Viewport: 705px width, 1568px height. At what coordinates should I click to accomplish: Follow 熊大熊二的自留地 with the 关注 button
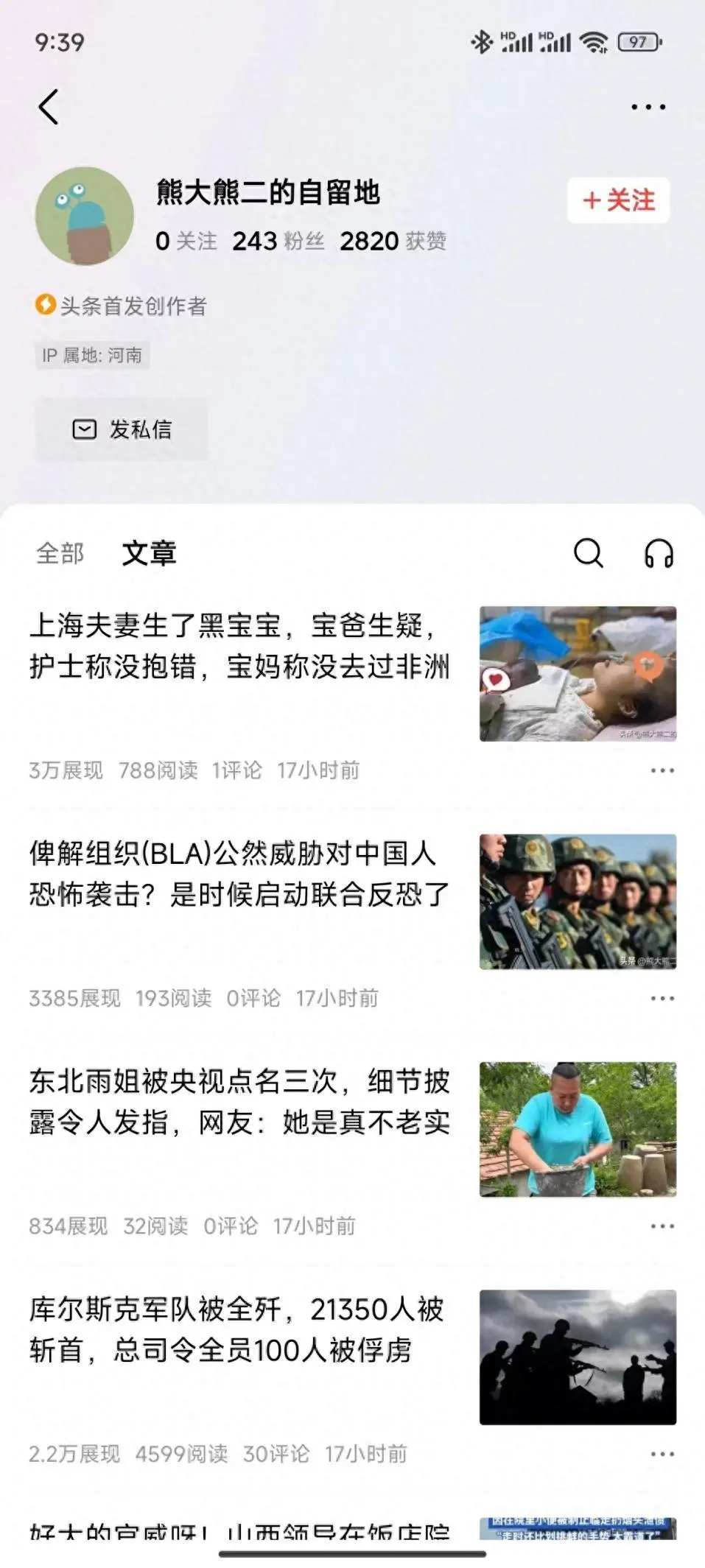click(x=617, y=200)
